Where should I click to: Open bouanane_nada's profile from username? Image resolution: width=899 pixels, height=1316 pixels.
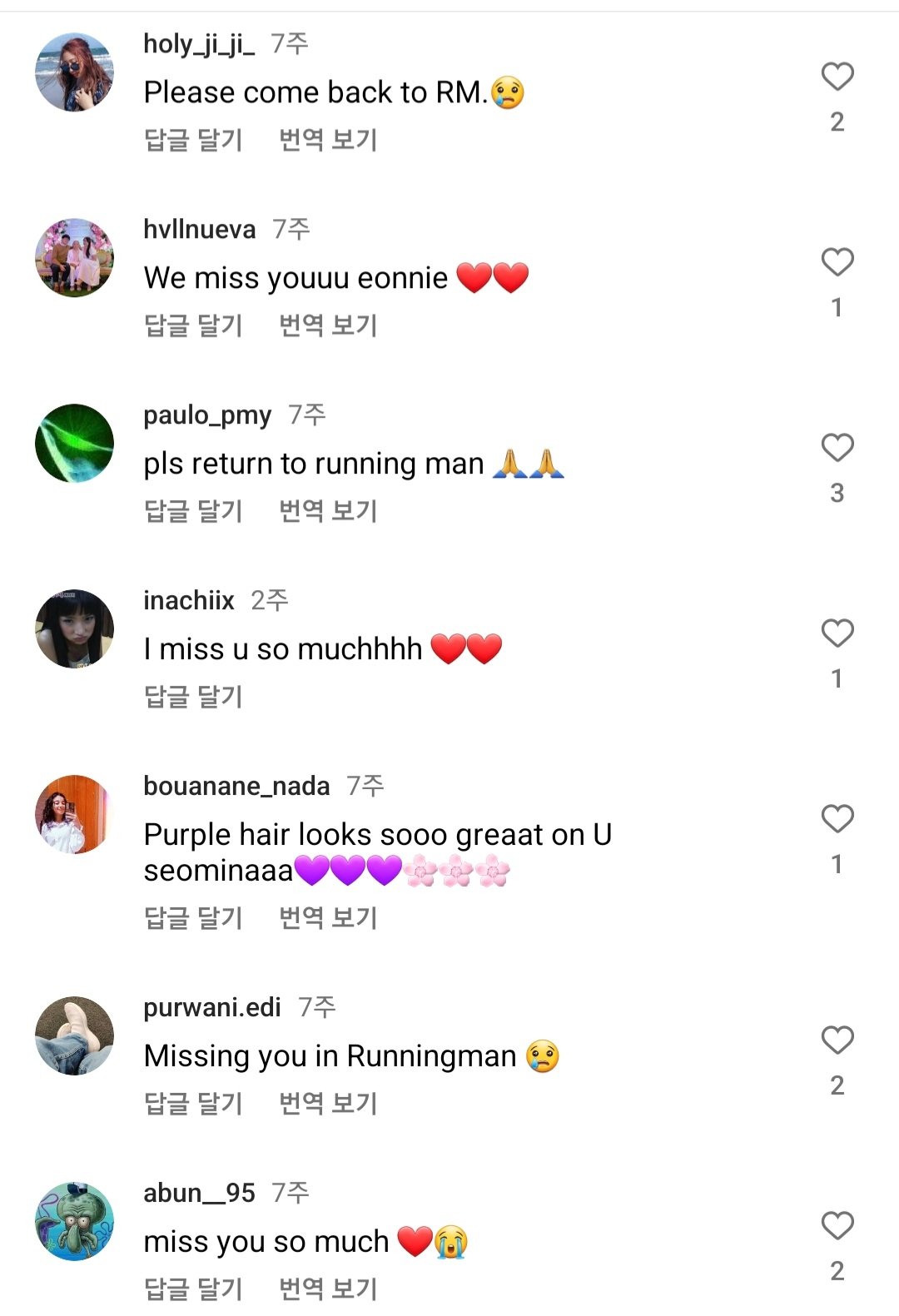pos(236,786)
